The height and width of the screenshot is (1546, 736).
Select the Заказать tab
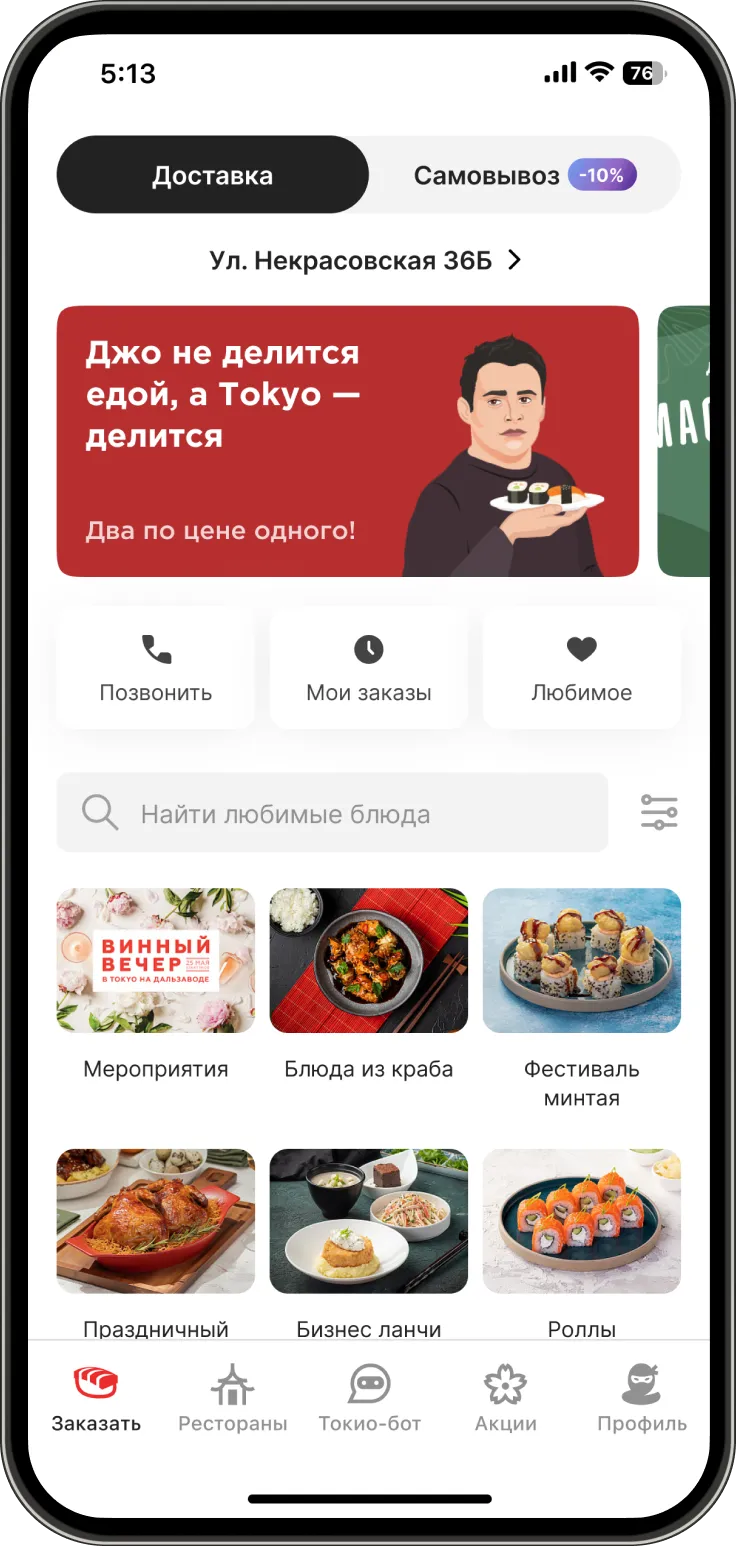96,1398
